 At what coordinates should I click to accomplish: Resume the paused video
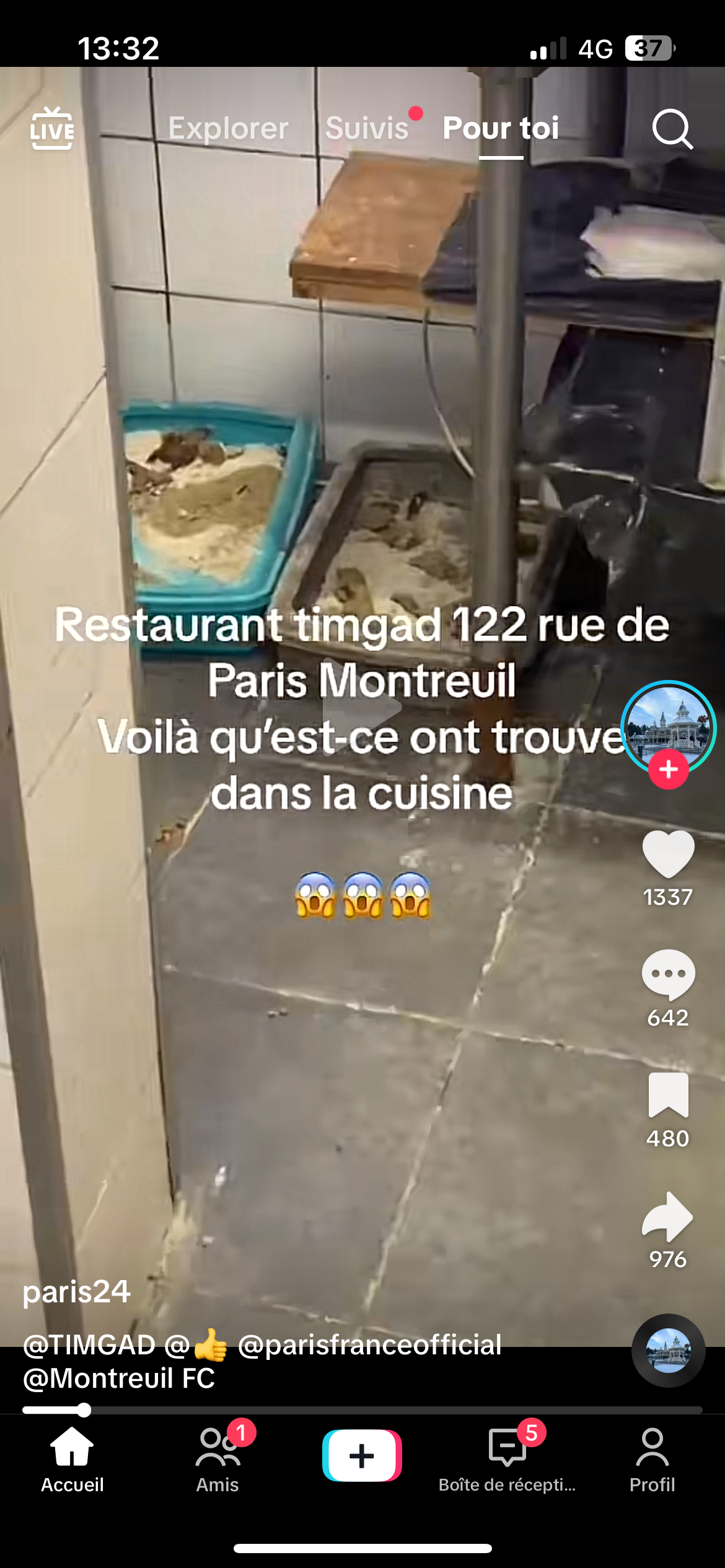[362, 707]
